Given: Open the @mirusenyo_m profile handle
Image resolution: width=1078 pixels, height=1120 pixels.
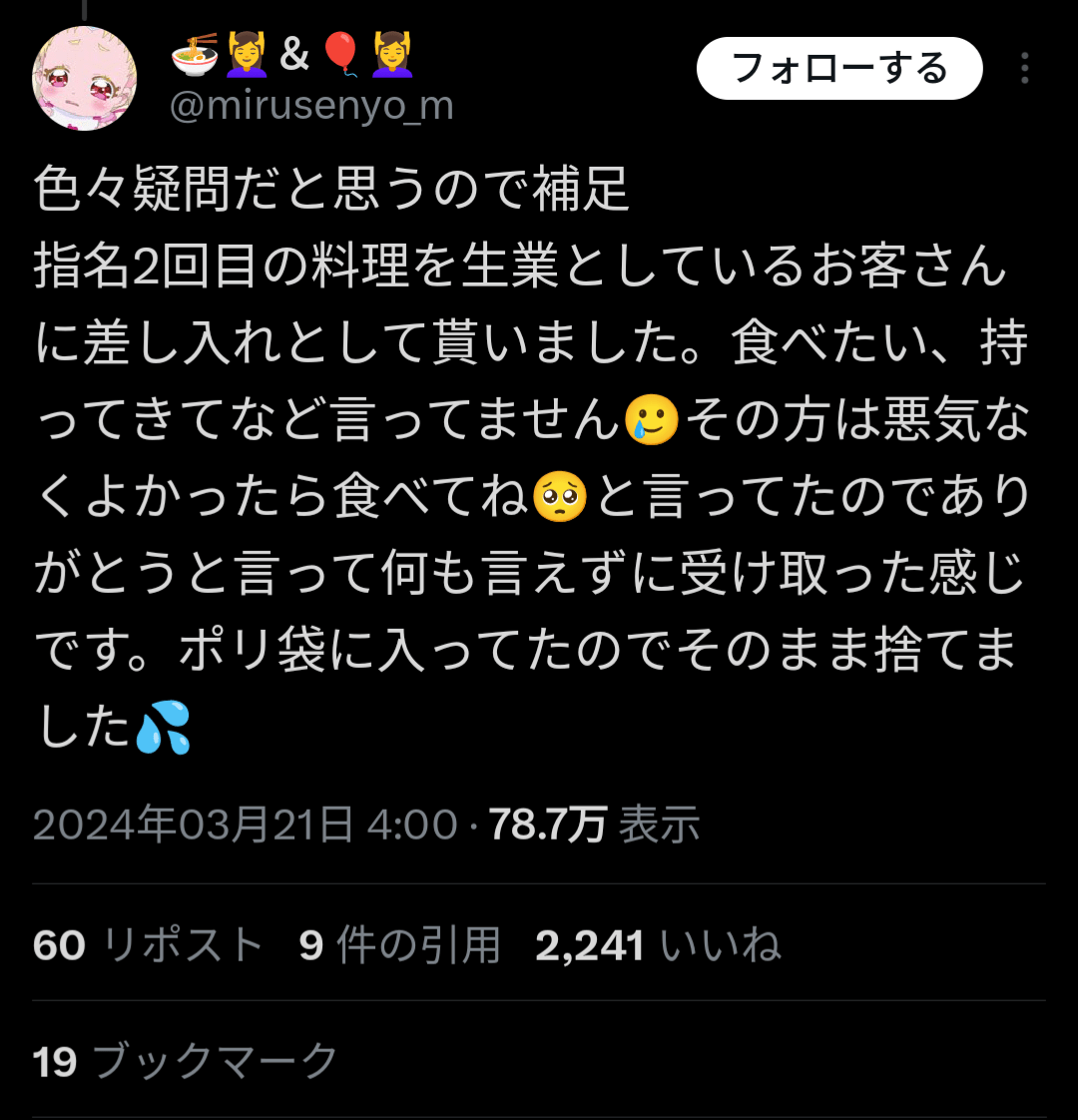Looking at the screenshot, I should pyautogui.click(x=311, y=105).
